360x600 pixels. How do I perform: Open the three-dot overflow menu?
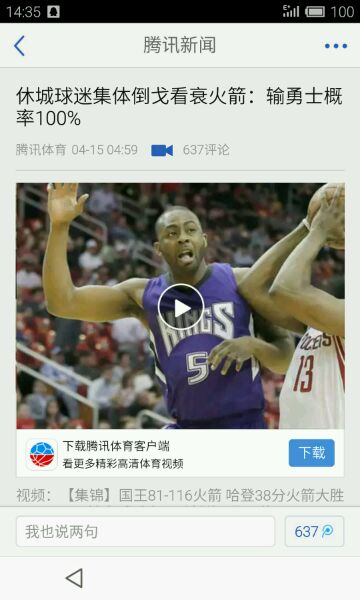(336, 46)
